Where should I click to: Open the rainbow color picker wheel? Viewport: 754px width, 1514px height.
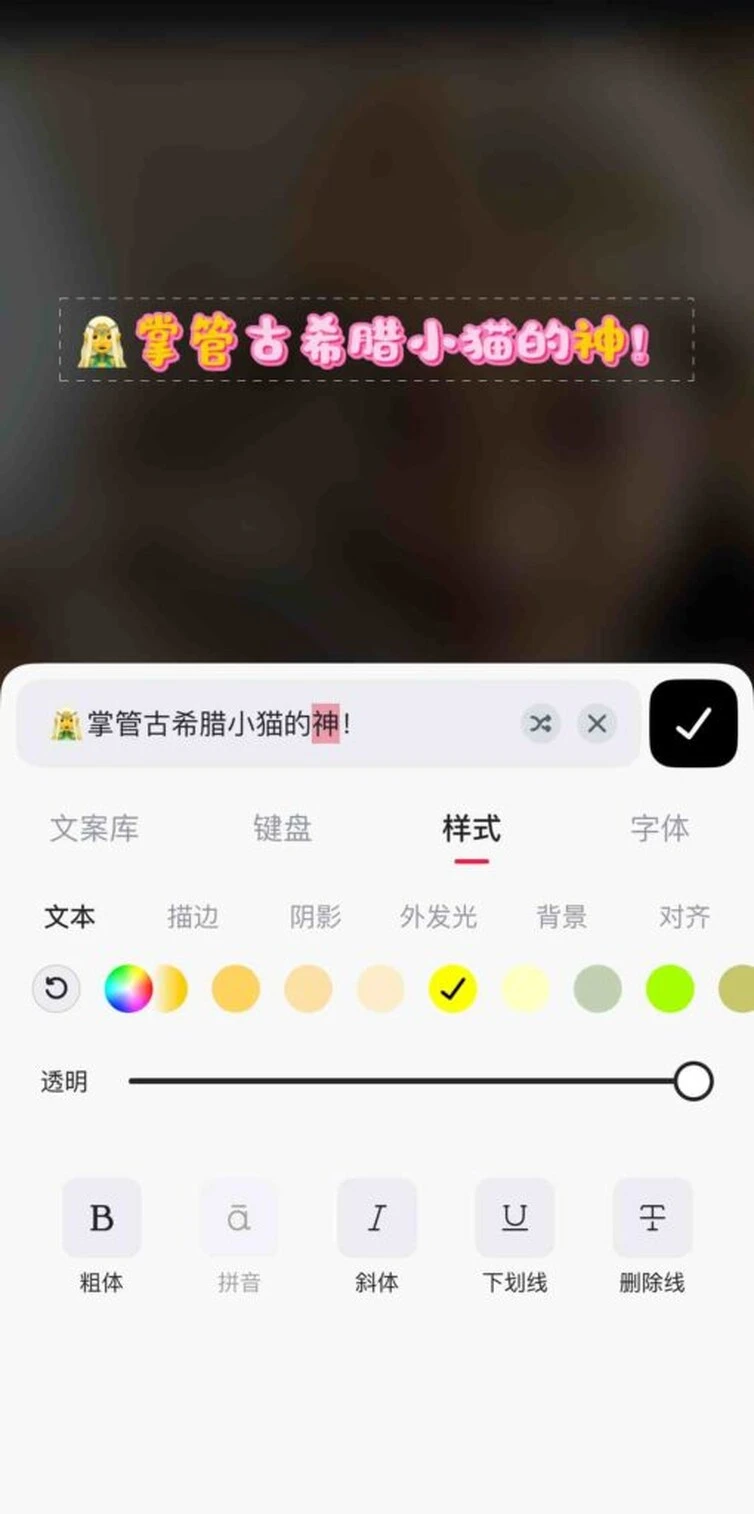[x=129, y=989]
